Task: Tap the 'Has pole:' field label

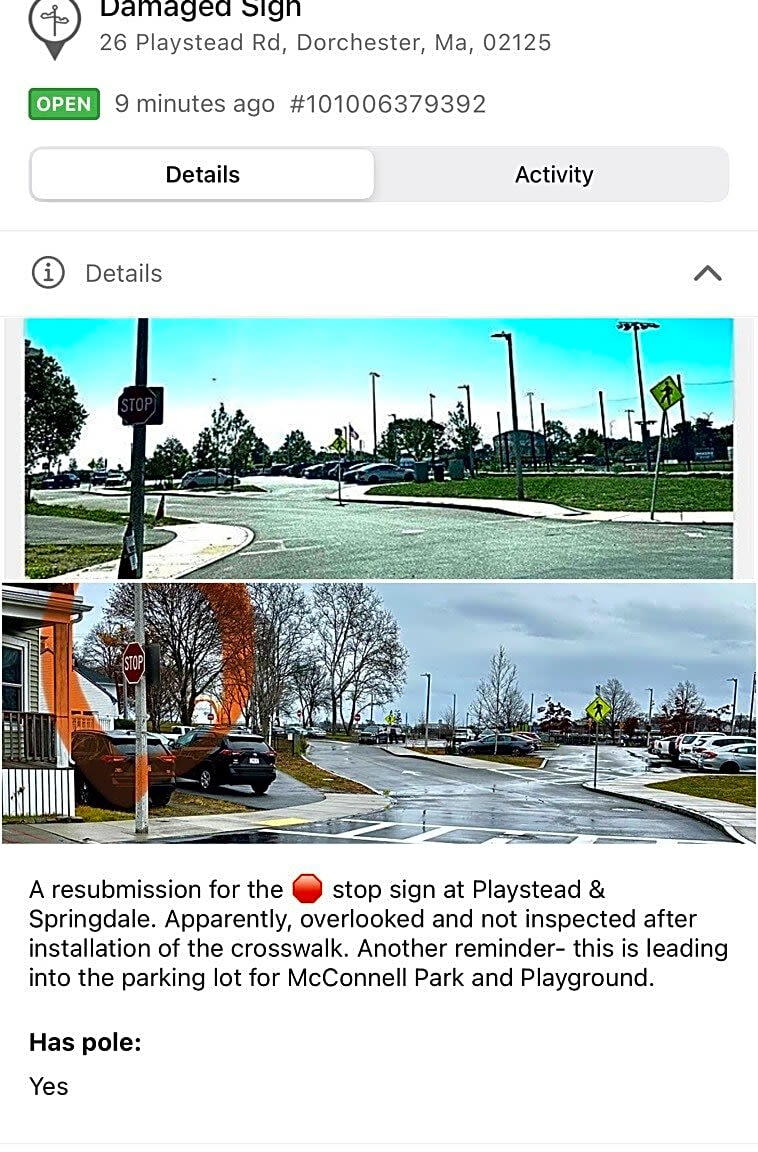Action: [85, 1042]
